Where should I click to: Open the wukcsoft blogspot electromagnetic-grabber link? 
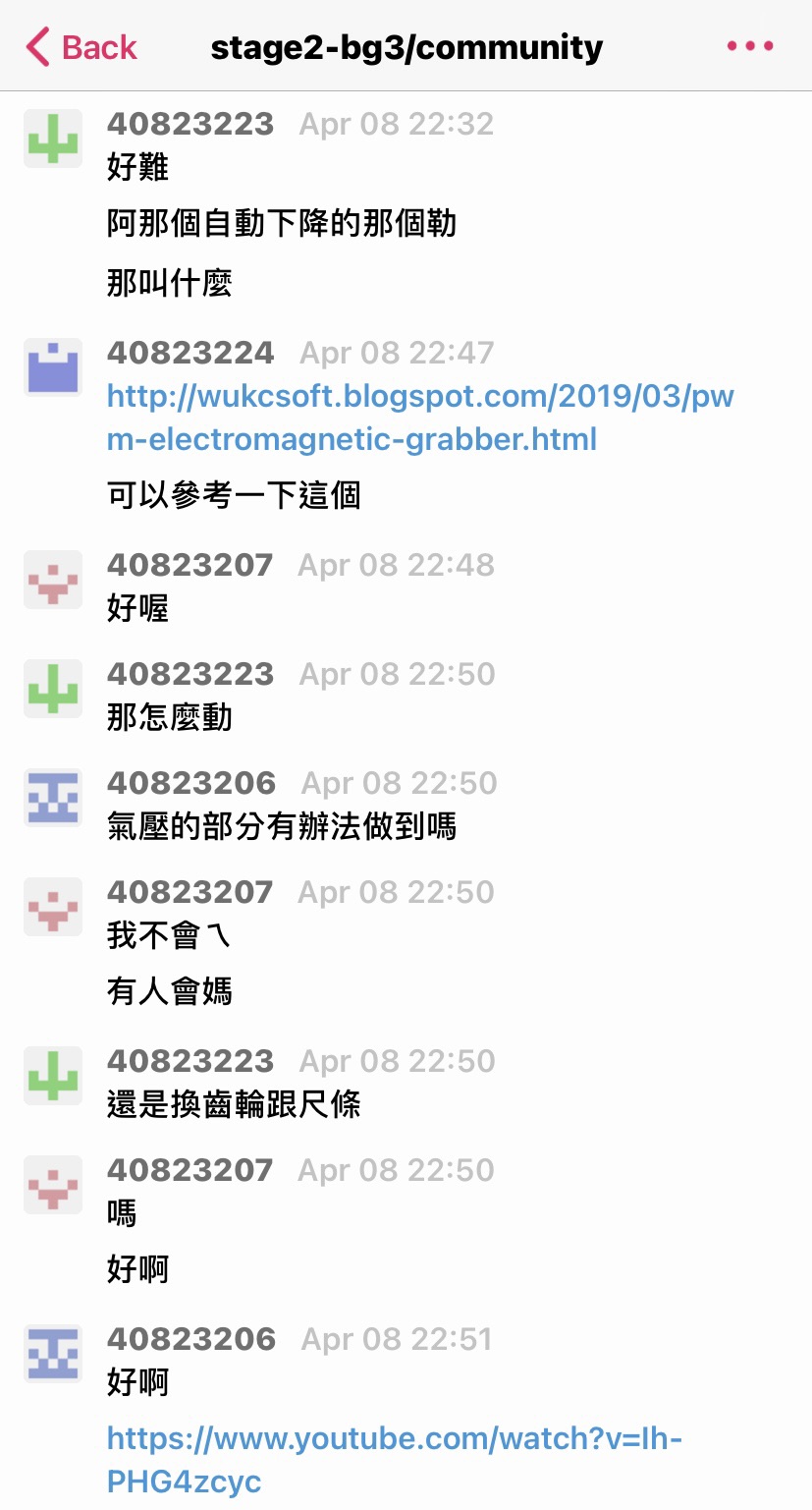pyautogui.click(x=420, y=418)
